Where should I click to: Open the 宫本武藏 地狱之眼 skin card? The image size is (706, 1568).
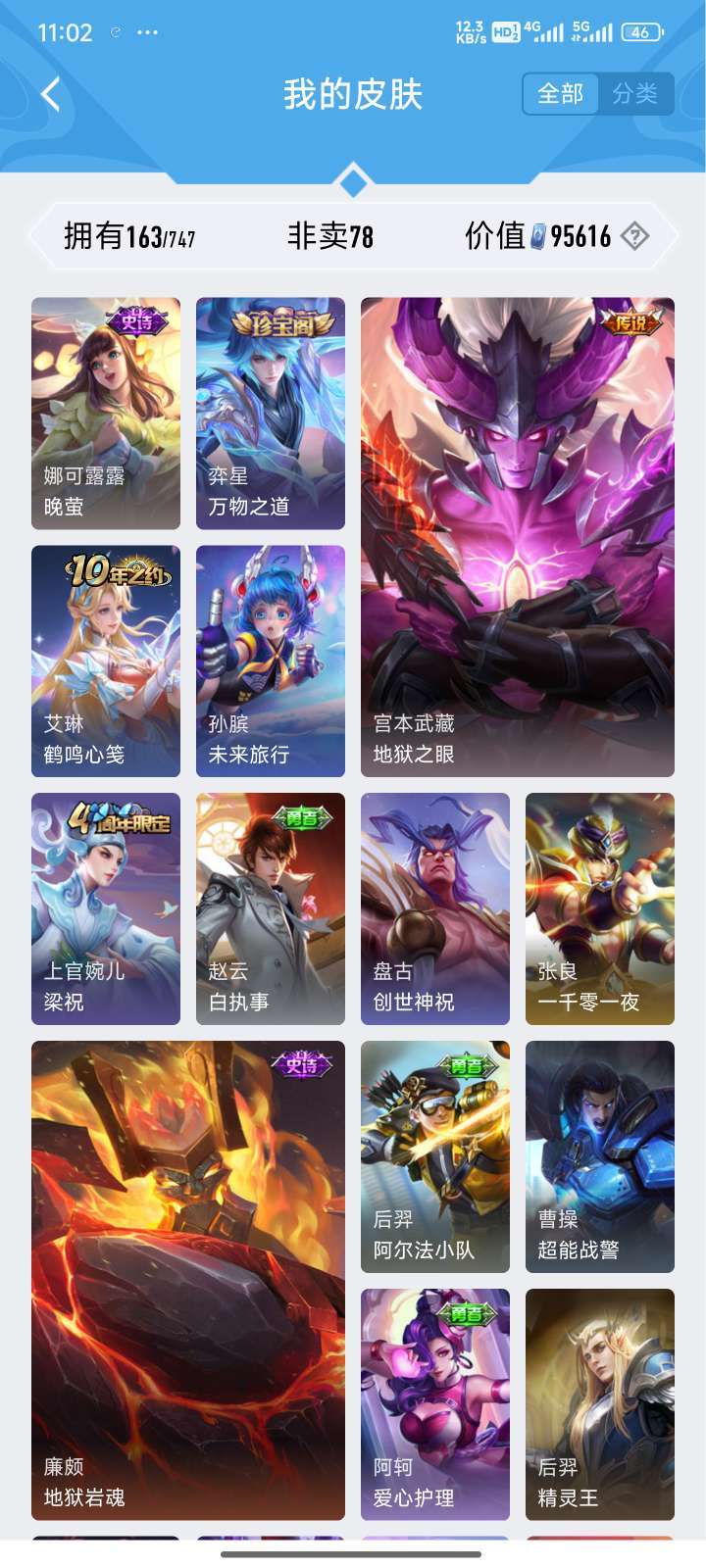[x=518, y=536]
